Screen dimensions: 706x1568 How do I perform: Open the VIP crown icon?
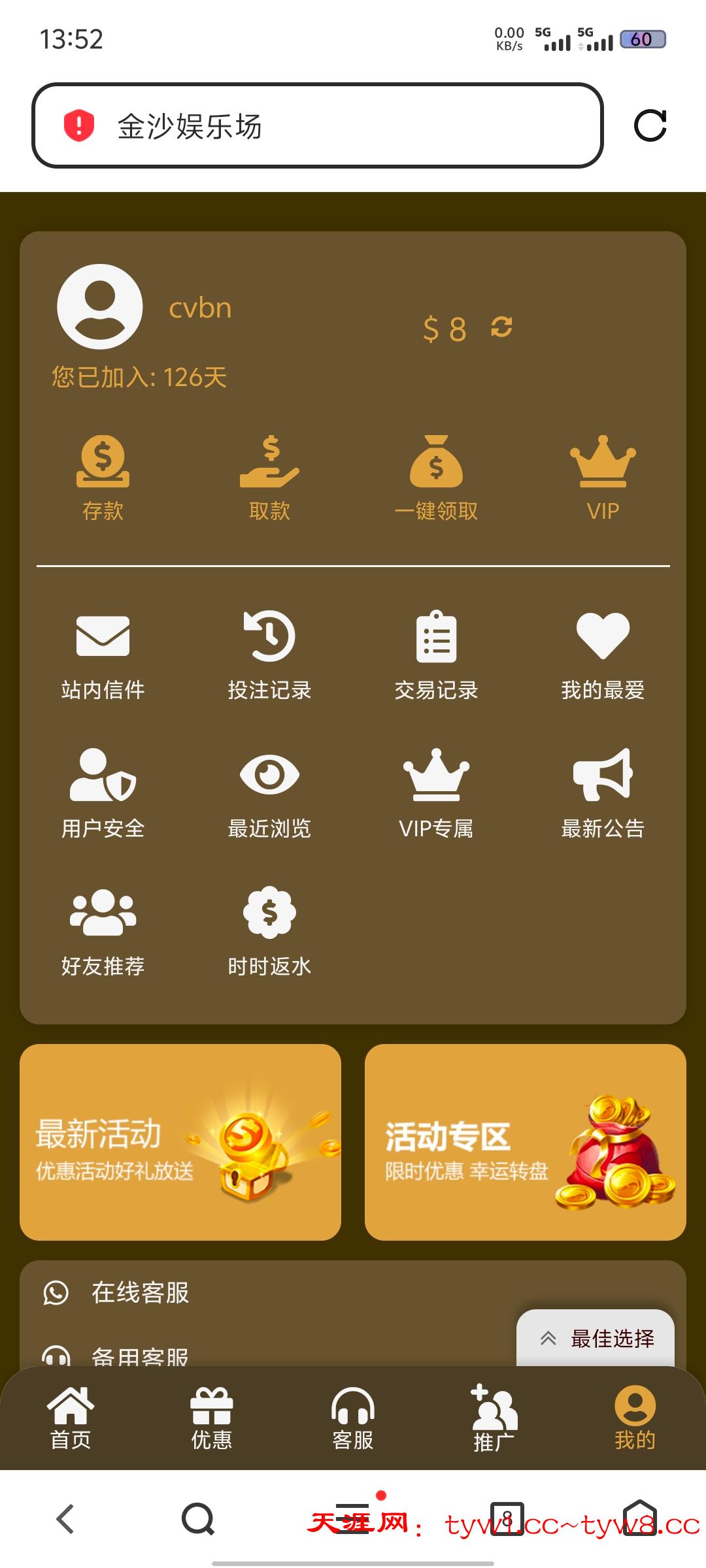(x=602, y=466)
